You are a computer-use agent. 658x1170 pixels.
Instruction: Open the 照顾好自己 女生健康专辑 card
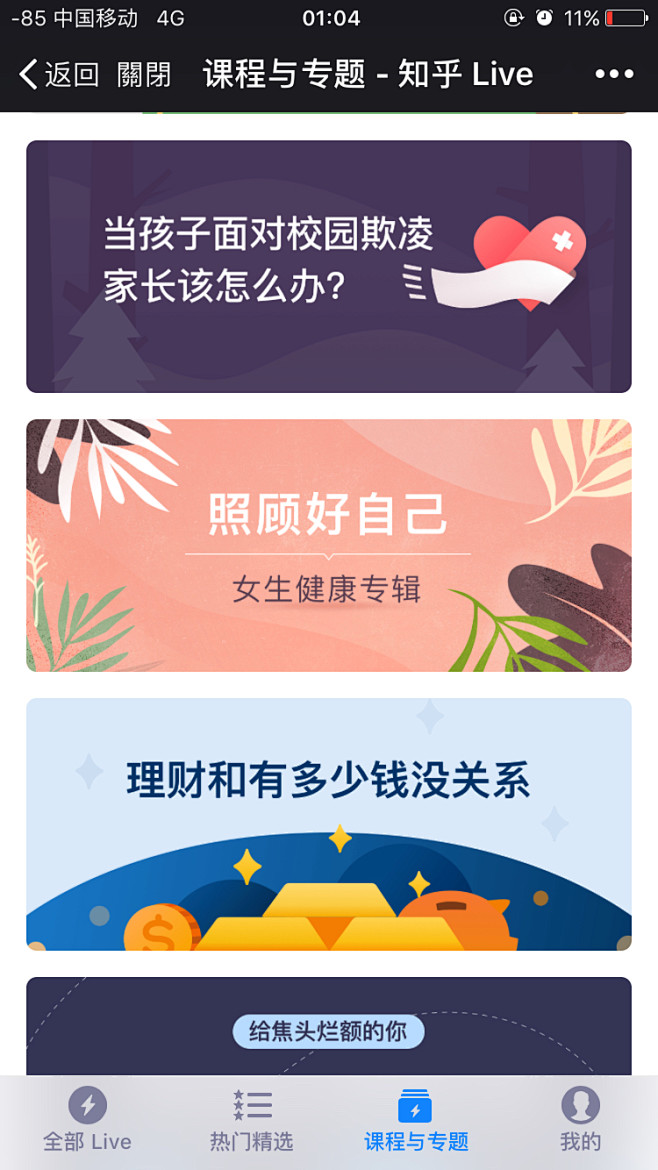click(x=329, y=545)
